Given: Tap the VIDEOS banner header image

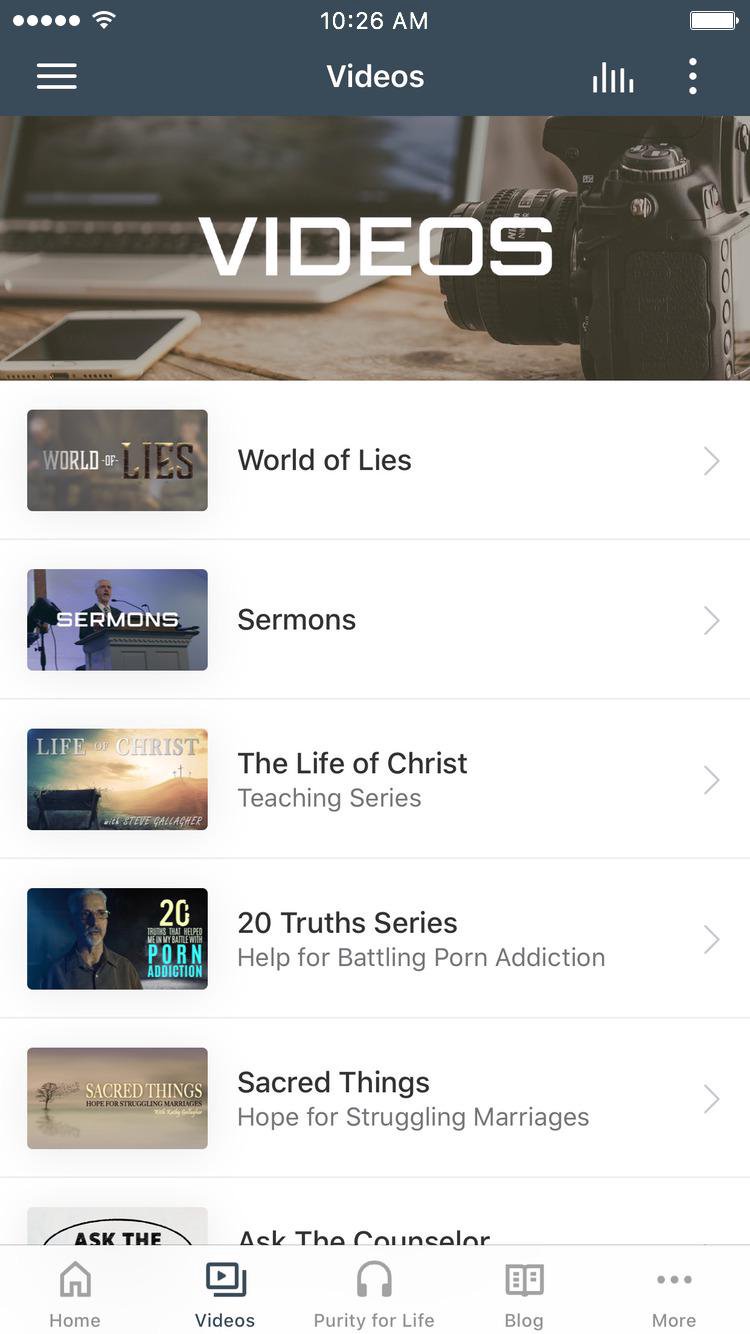Looking at the screenshot, I should pos(375,246).
